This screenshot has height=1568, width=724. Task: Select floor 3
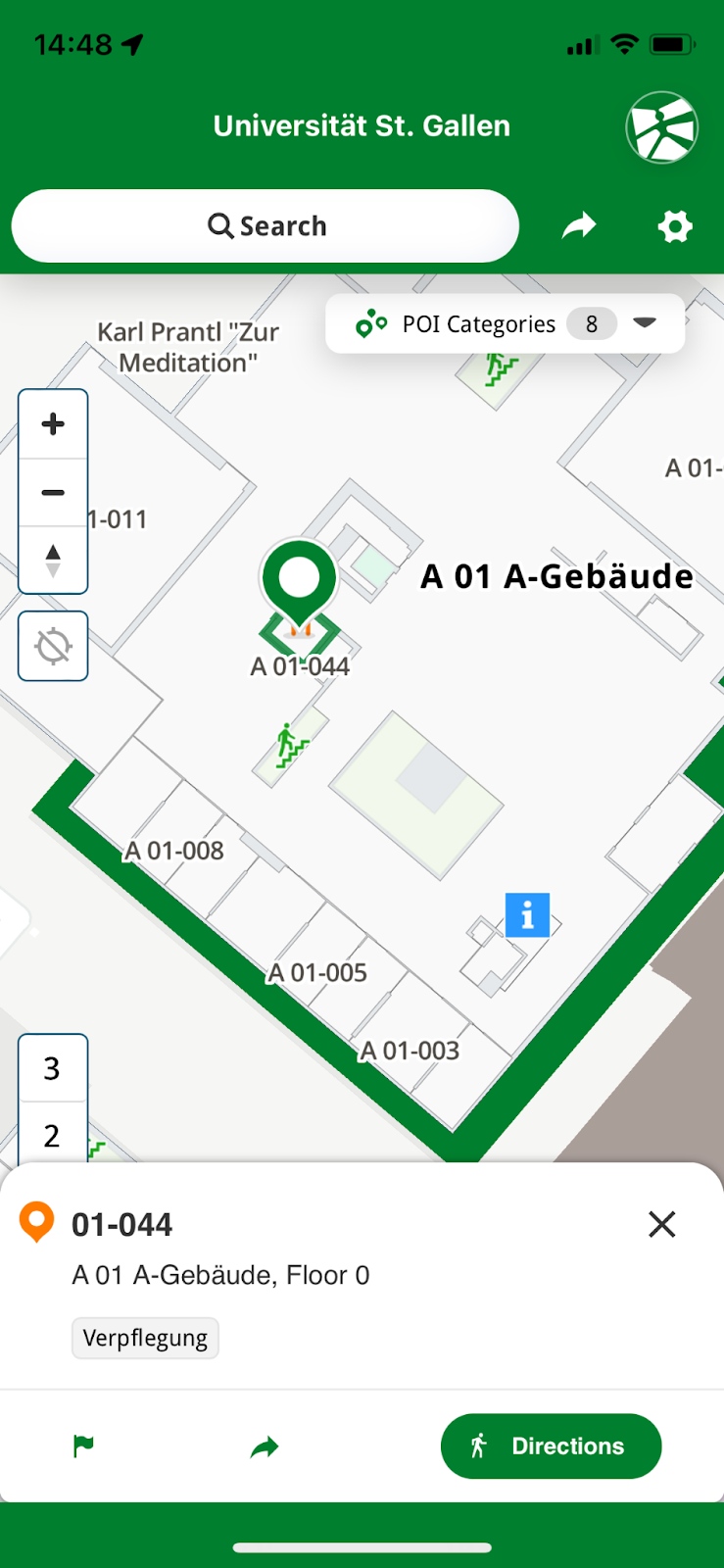click(53, 1068)
